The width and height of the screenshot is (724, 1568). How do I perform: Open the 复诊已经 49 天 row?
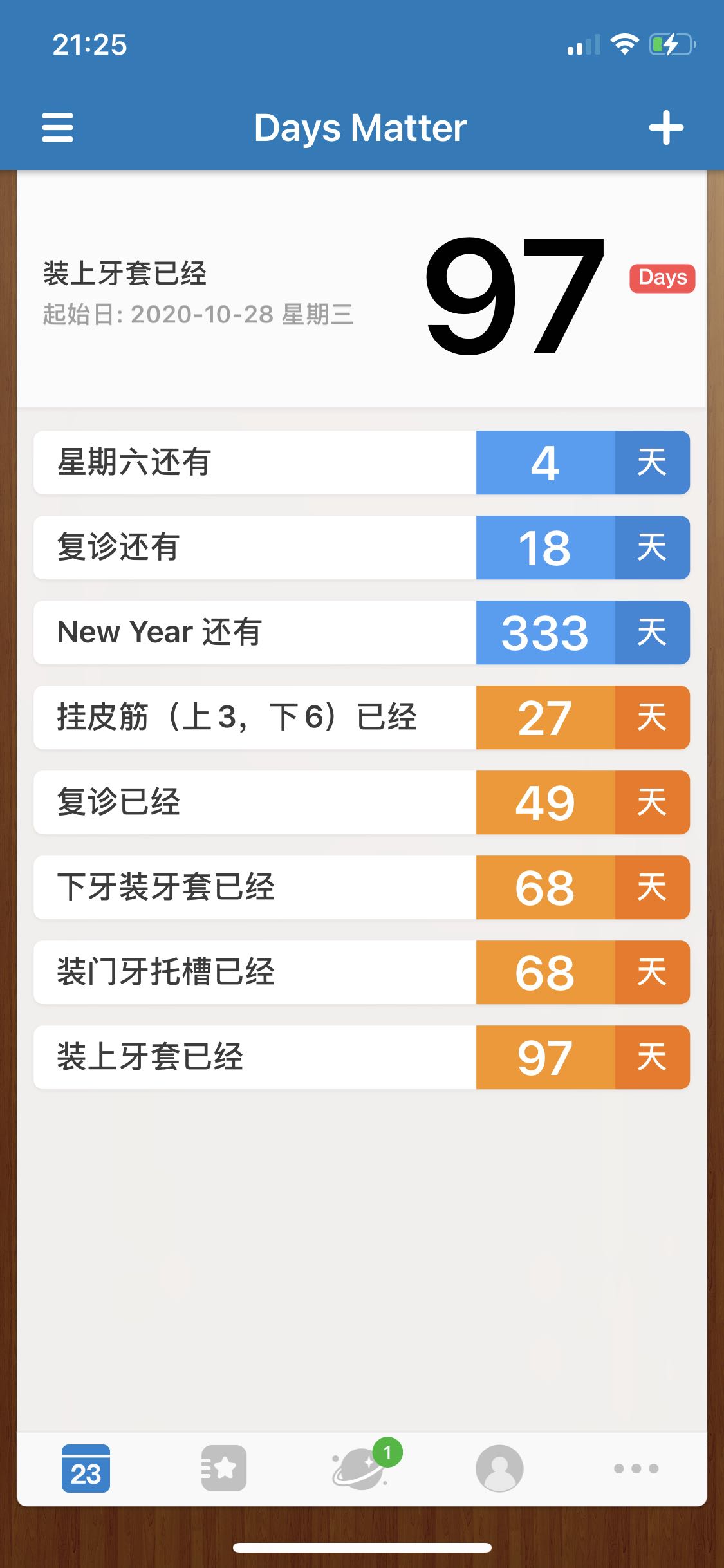(x=362, y=802)
